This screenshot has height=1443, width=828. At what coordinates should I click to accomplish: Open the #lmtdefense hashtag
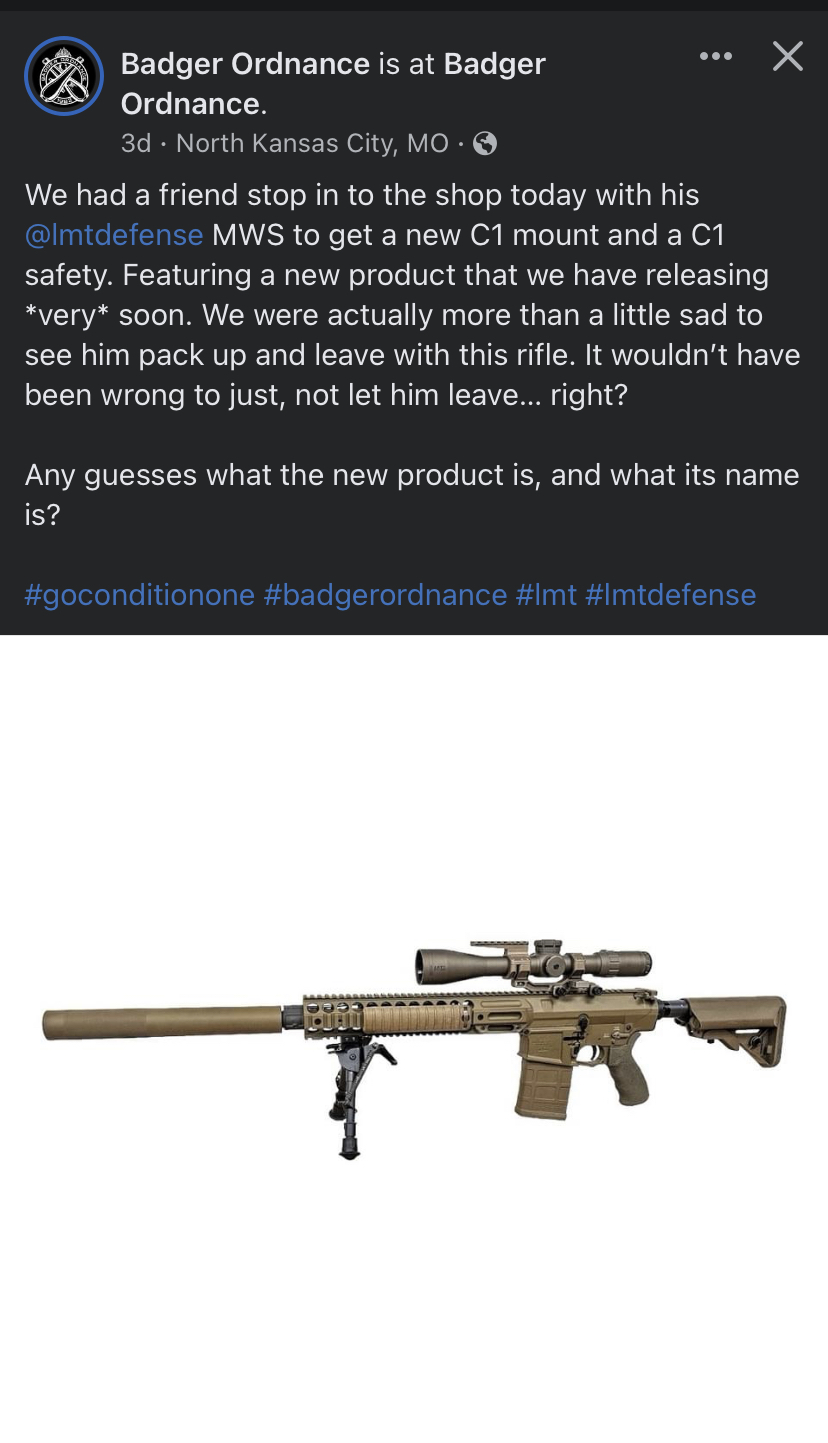(x=670, y=595)
